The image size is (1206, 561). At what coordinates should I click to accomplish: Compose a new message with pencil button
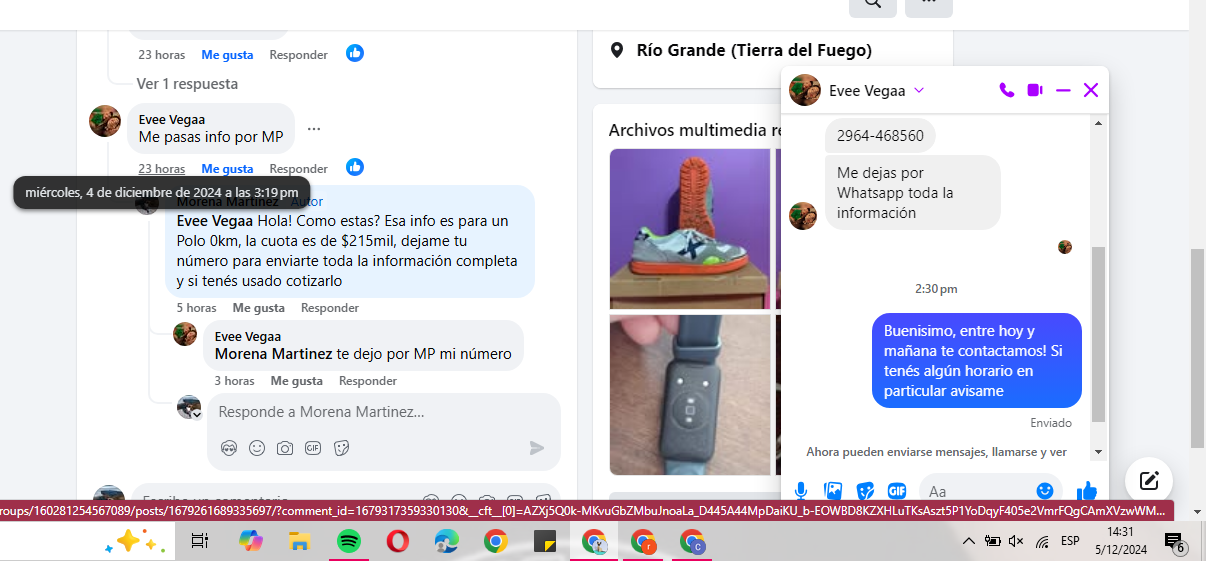tap(1148, 480)
